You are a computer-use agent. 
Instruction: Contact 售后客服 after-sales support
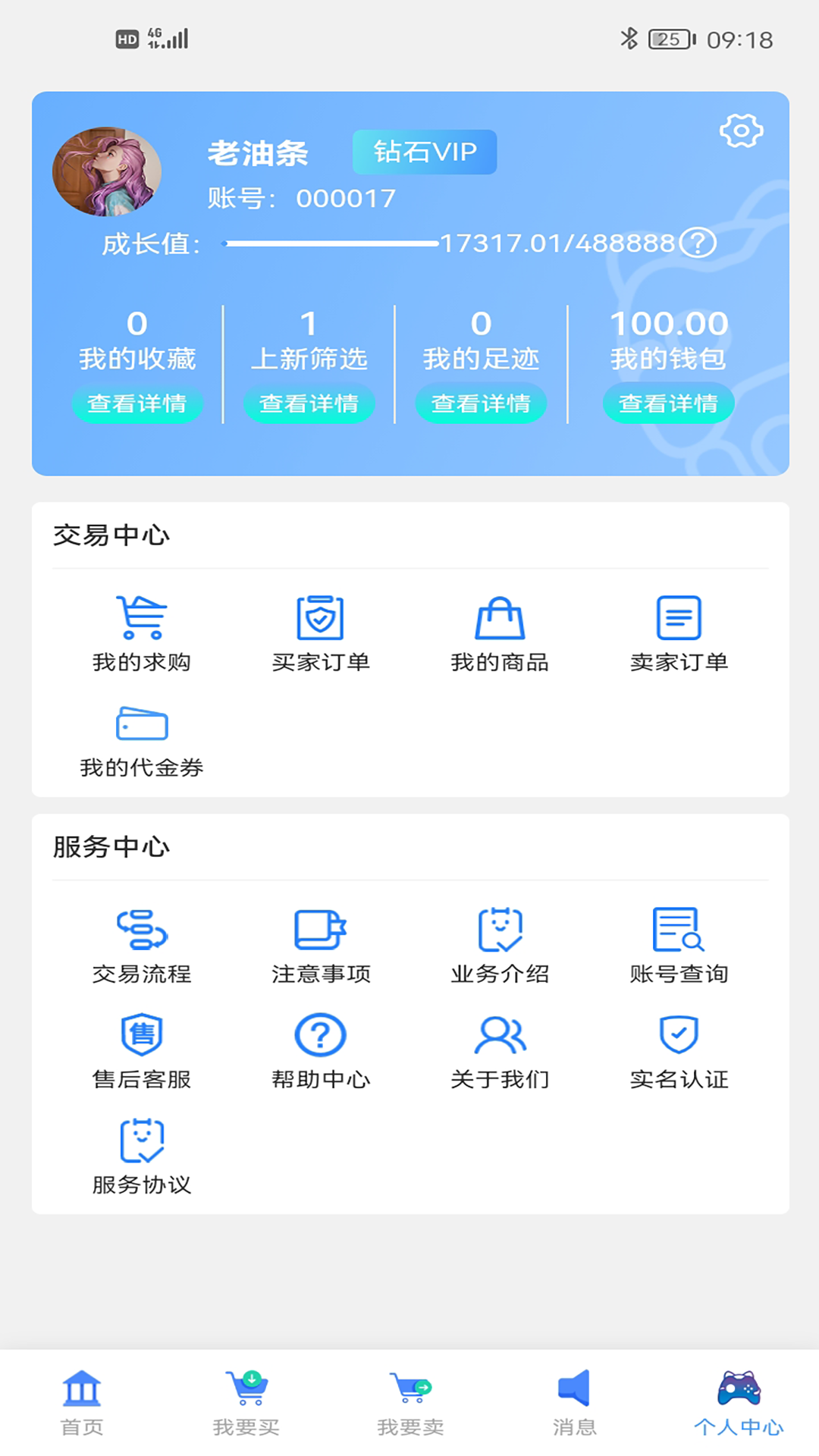point(142,1051)
